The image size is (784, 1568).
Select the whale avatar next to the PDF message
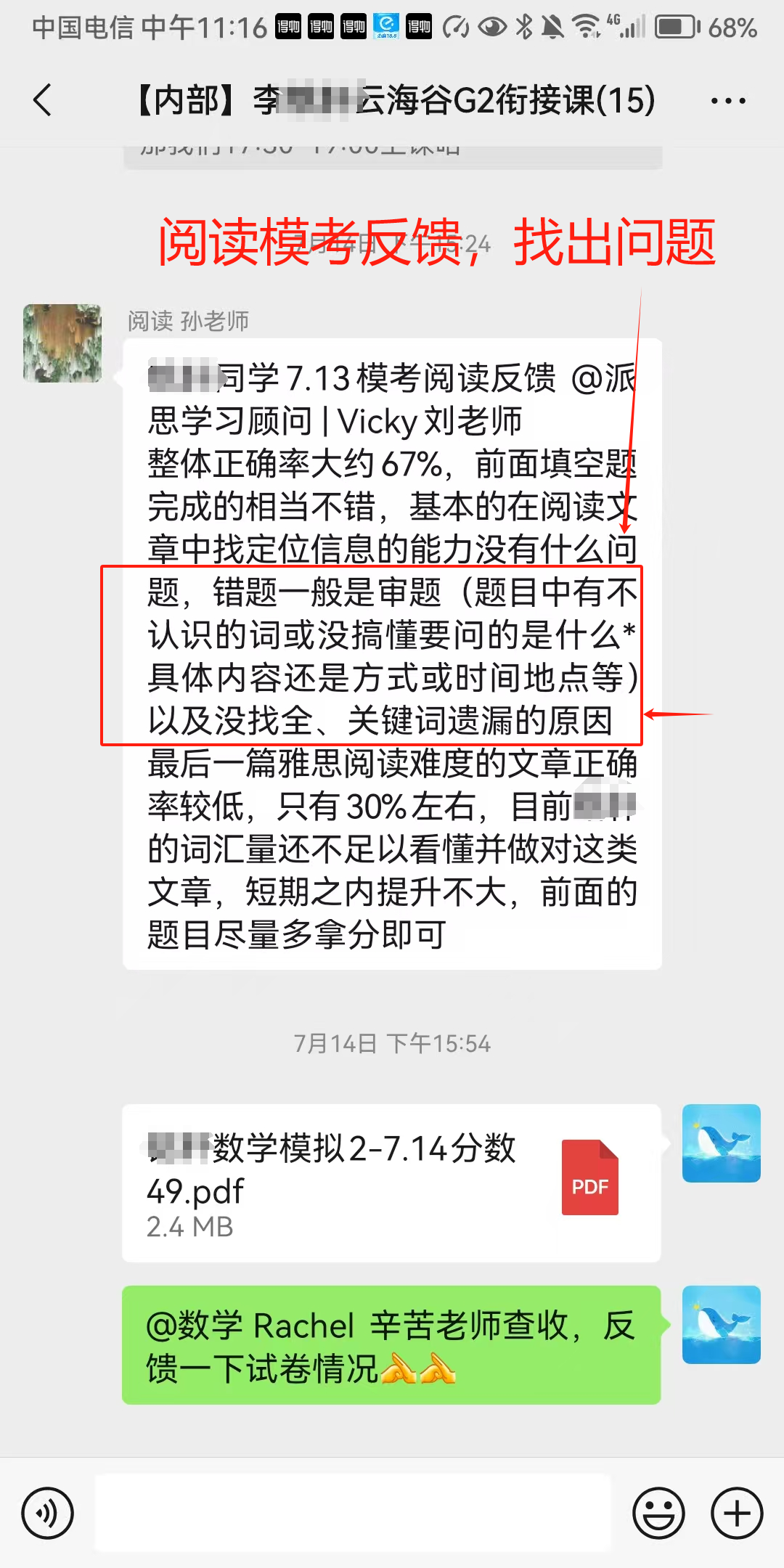tap(721, 1143)
